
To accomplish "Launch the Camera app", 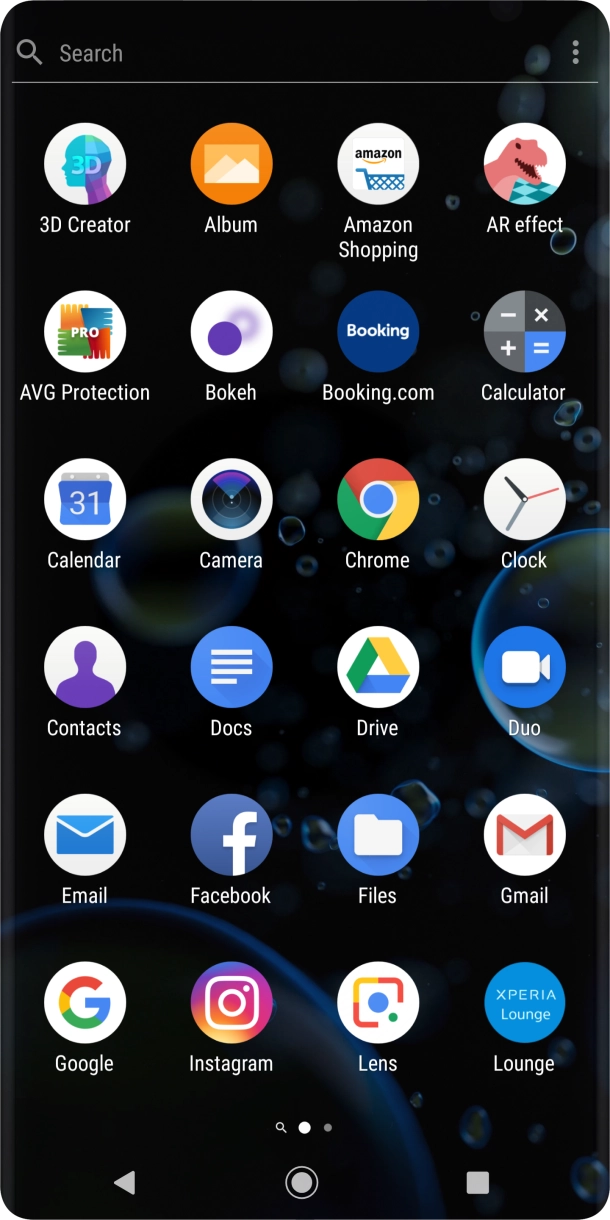I will [231, 500].
